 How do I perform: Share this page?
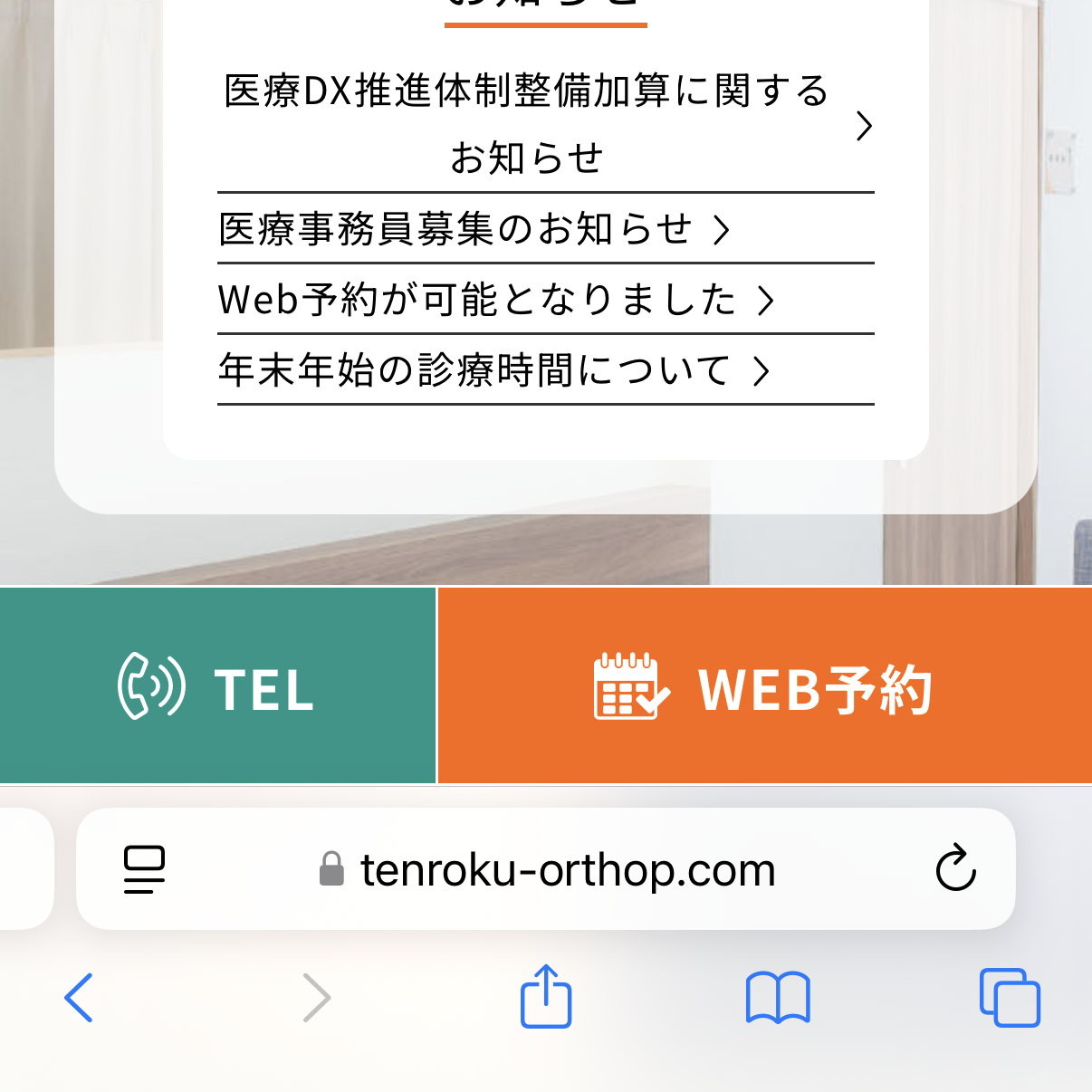pos(546,997)
